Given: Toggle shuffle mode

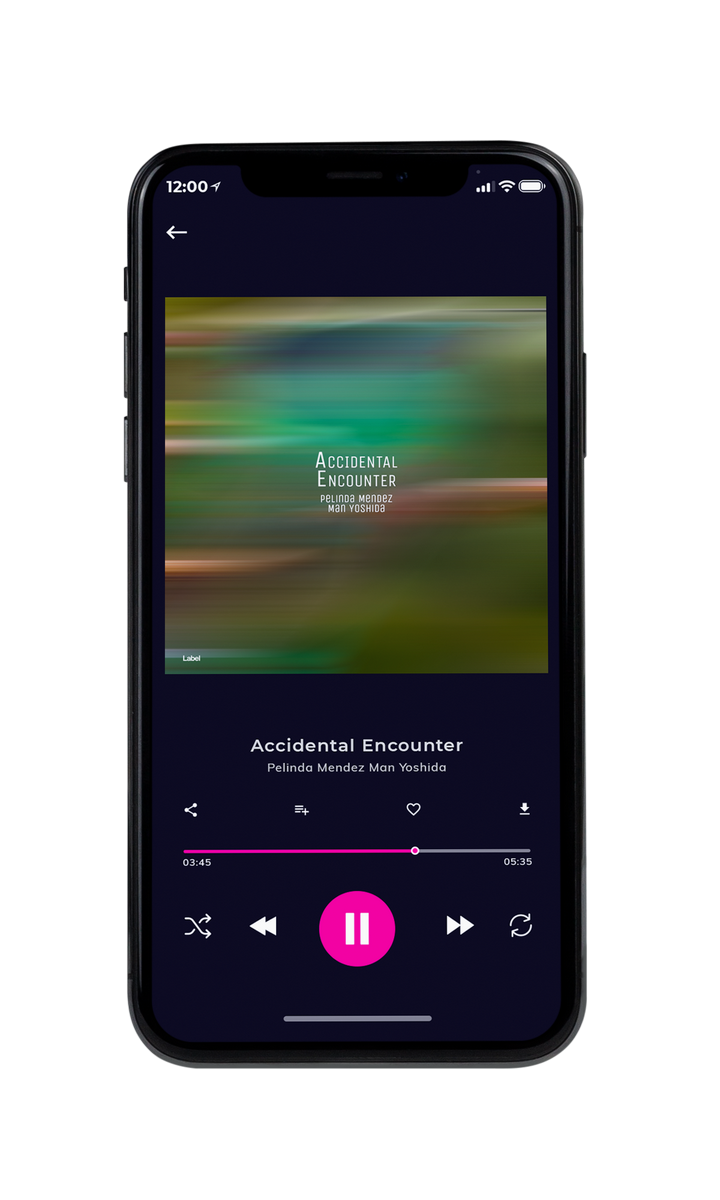Looking at the screenshot, I should pyautogui.click(x=198, y=927).
